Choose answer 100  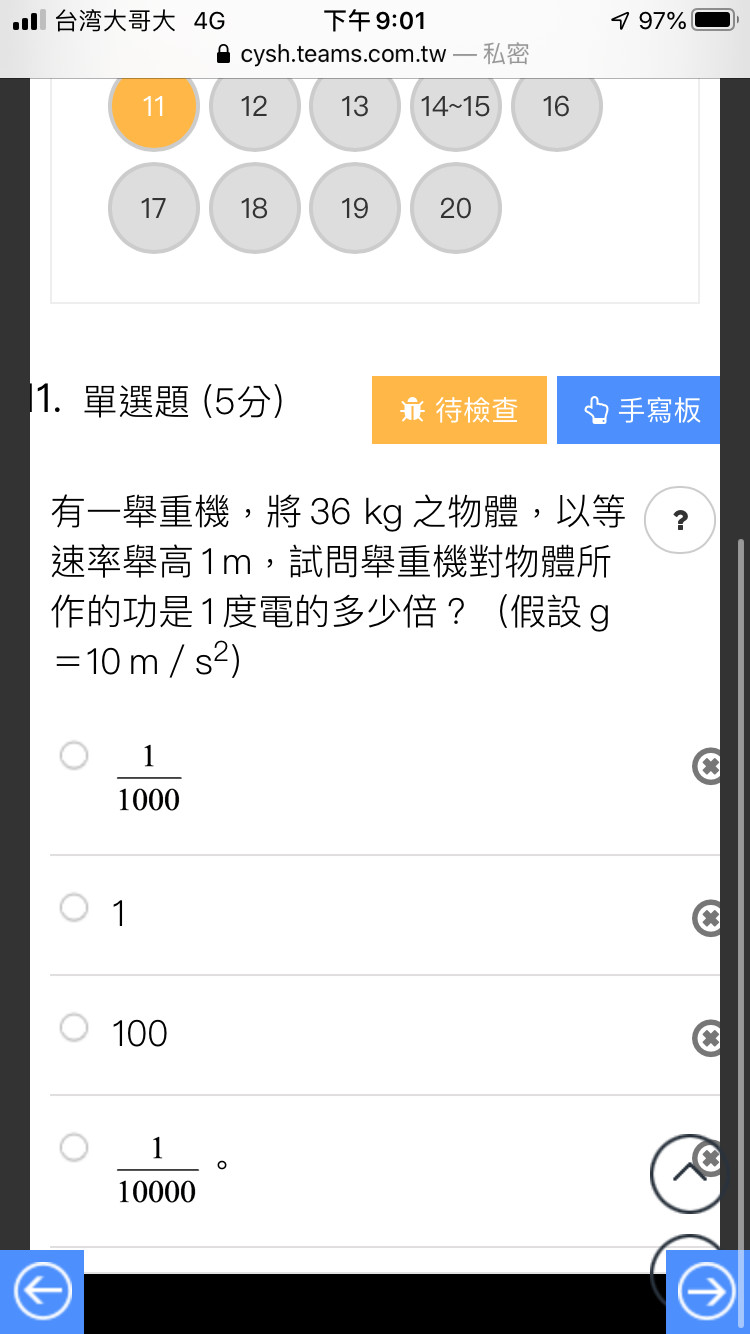tap(74, 1027)
